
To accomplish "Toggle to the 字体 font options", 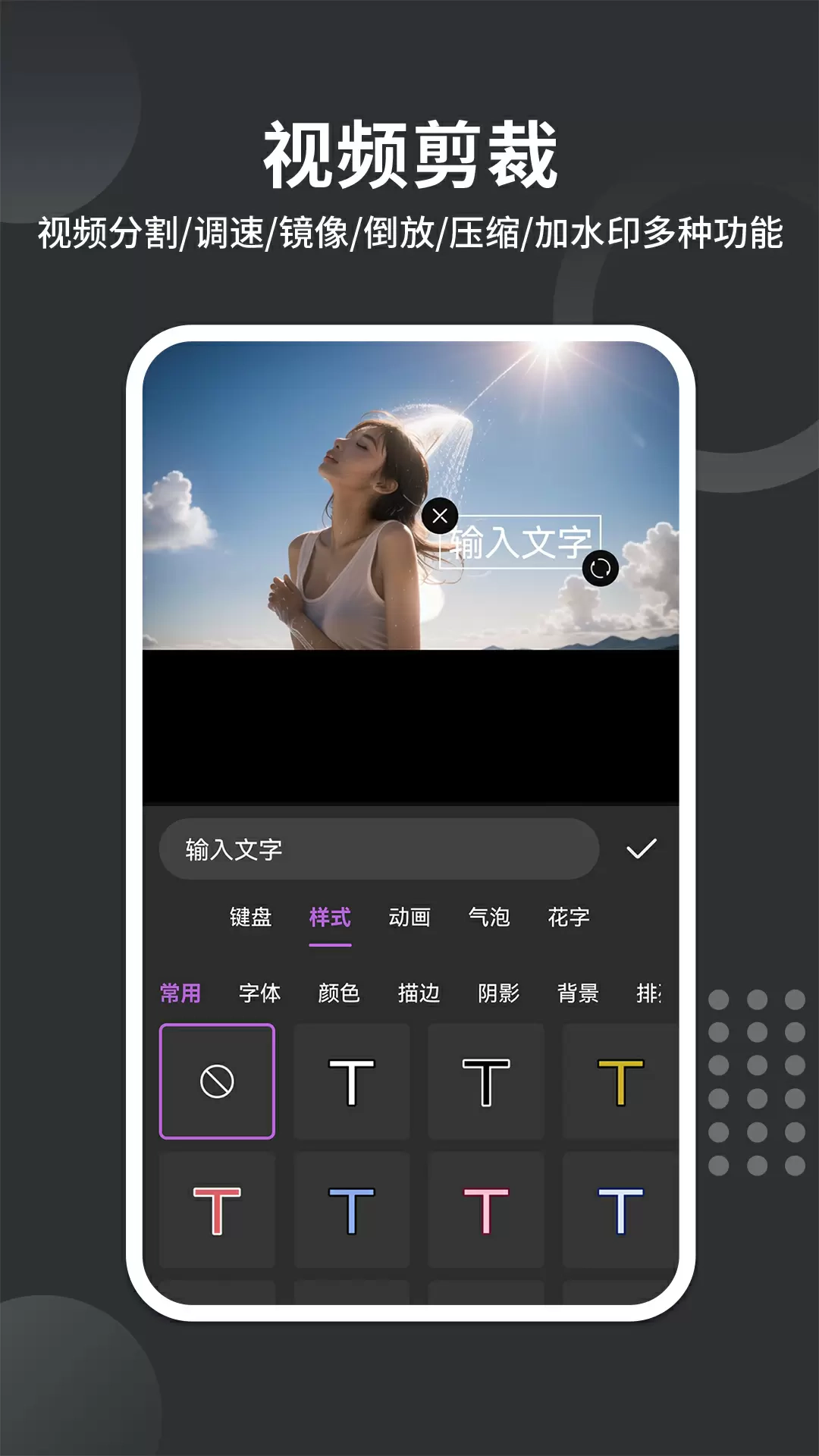I will pyautogui.click(x=259, y=992).
